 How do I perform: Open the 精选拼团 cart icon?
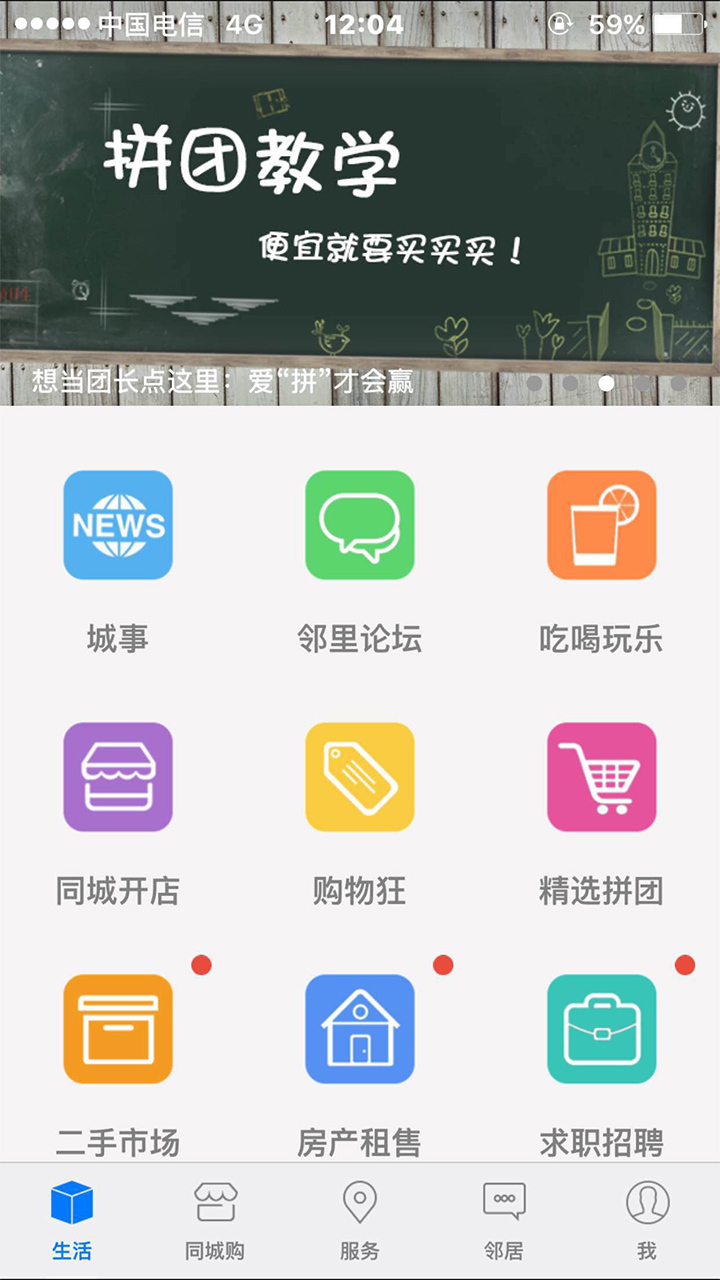pos(601,777)
